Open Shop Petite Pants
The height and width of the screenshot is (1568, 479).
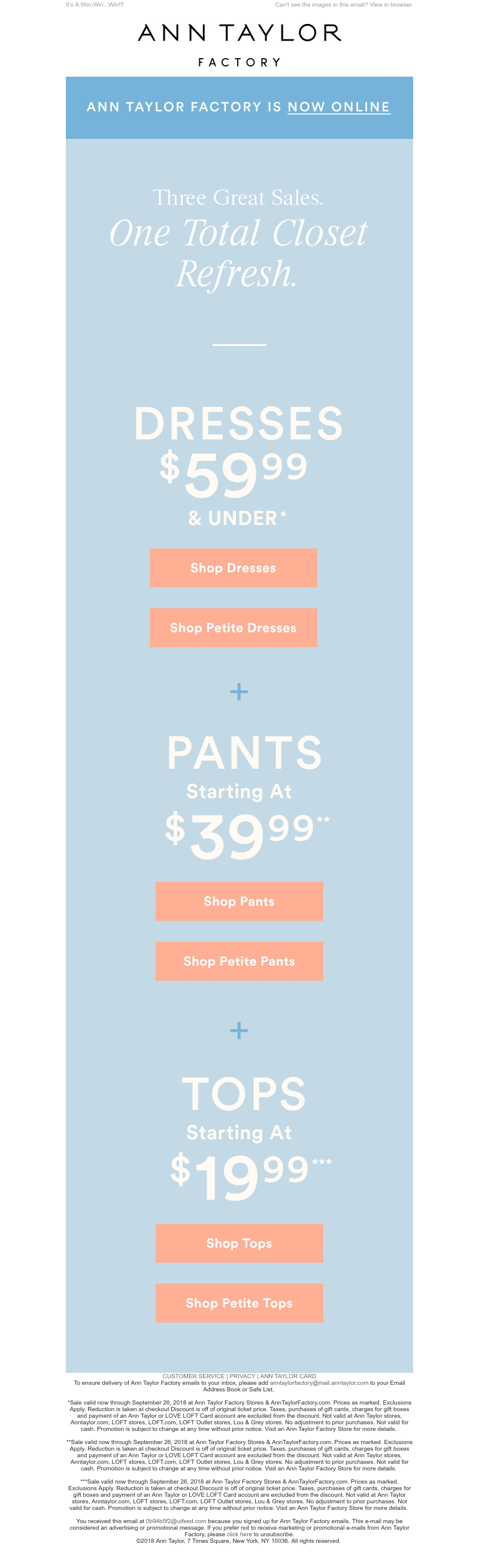point(239,960)
